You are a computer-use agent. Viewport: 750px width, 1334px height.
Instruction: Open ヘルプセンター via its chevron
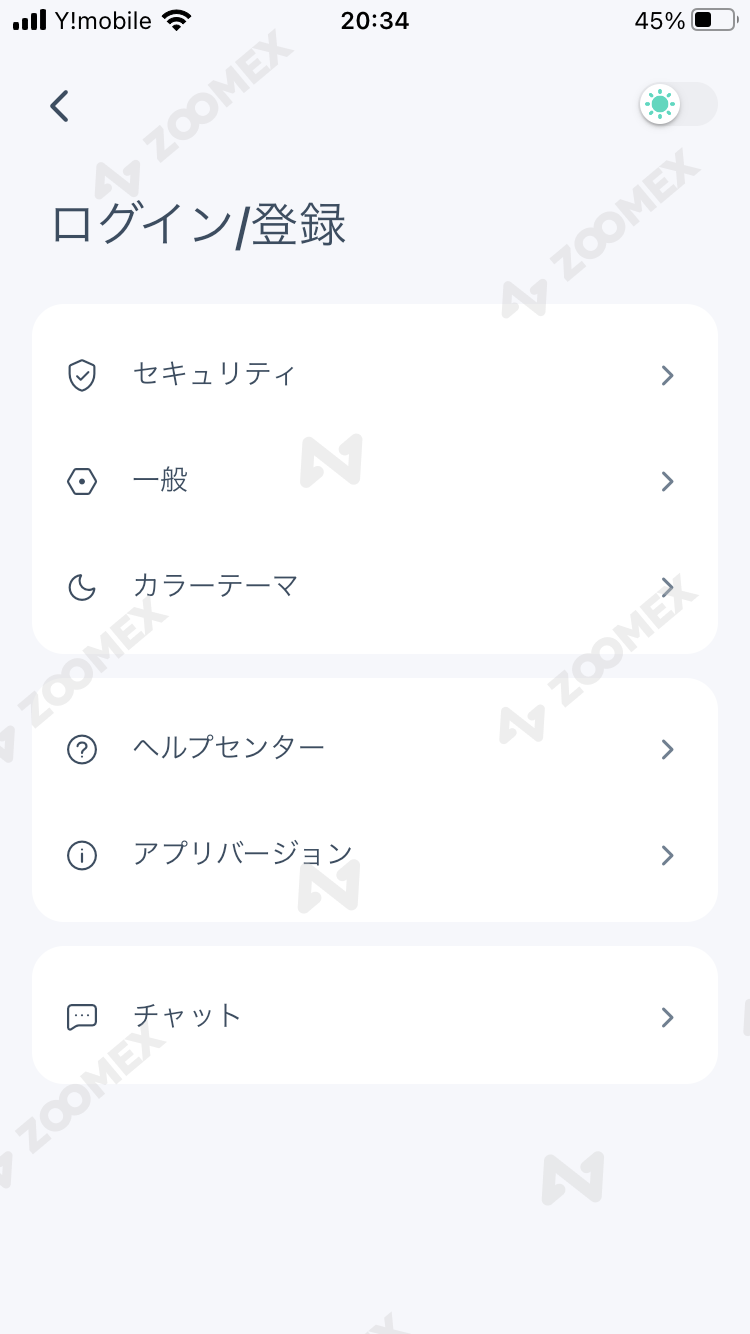667,749
